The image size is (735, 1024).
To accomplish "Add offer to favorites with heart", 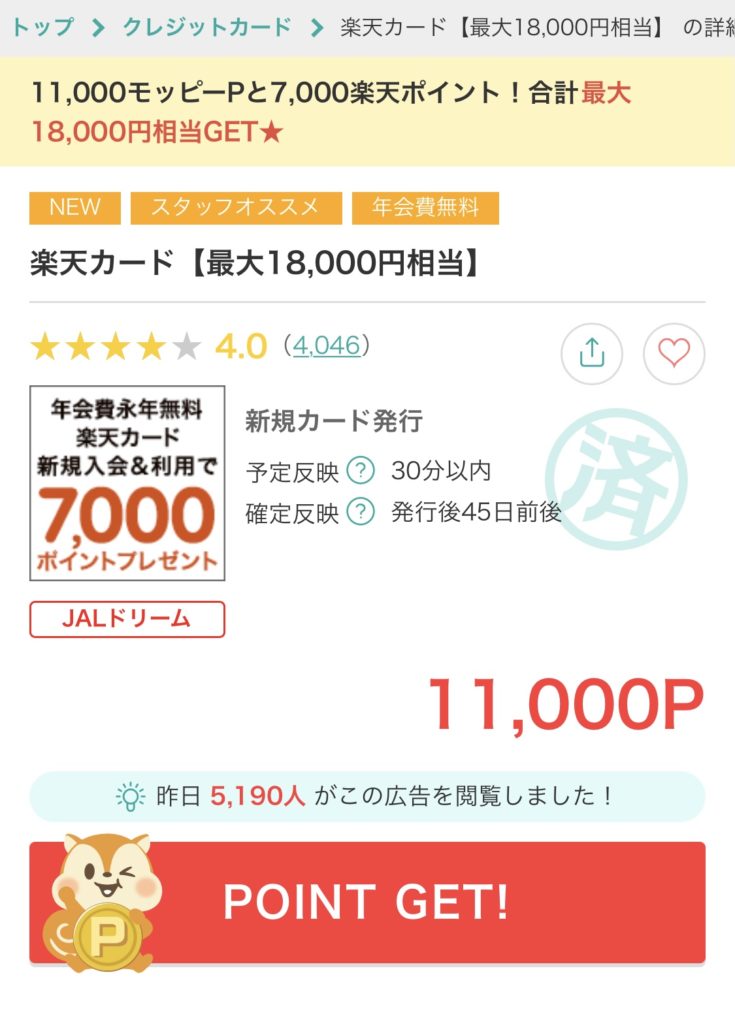I will coord(674,353).
